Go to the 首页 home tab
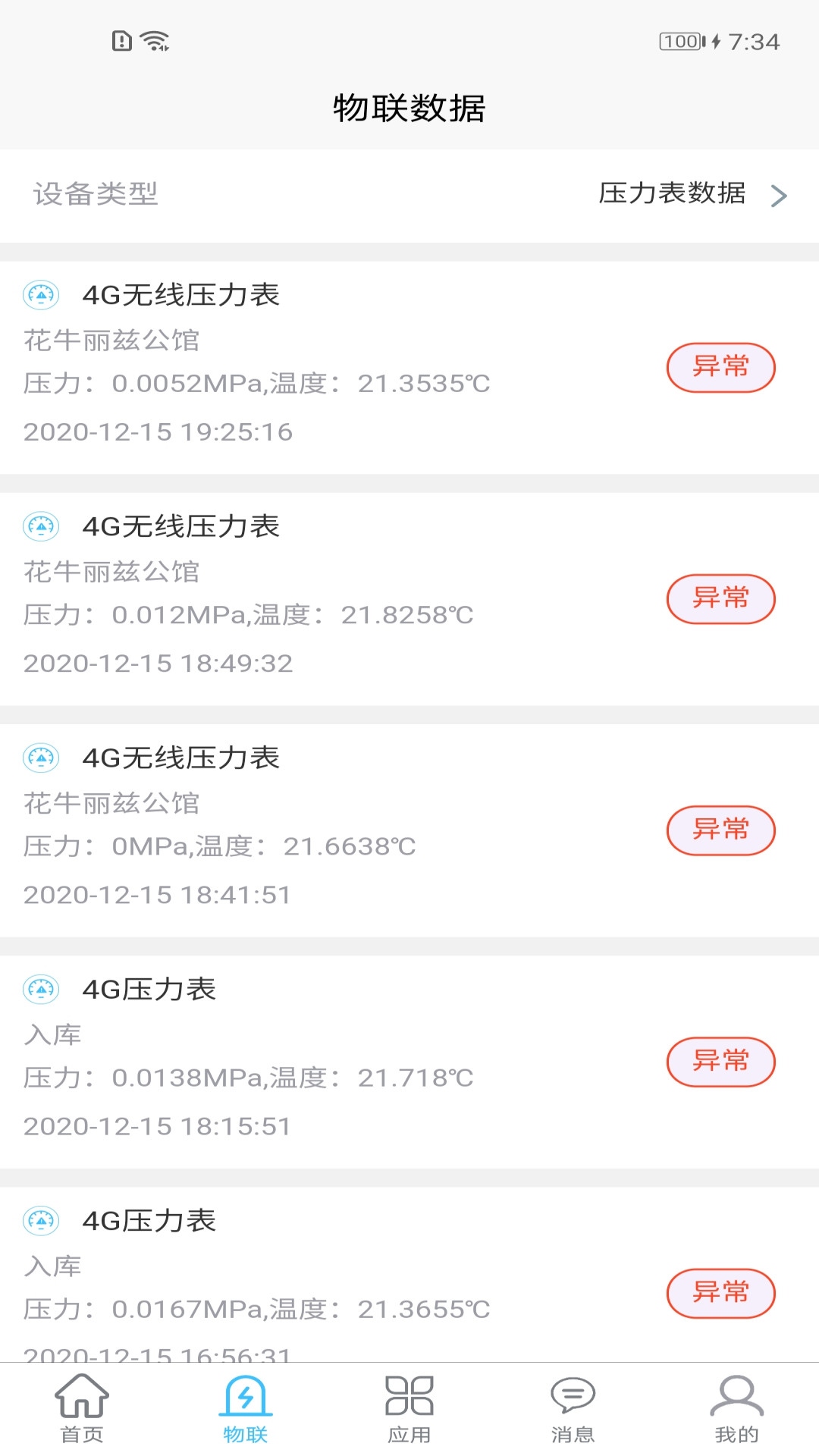The width and height of the screenshot is (819, 1456). (82, 1409)
